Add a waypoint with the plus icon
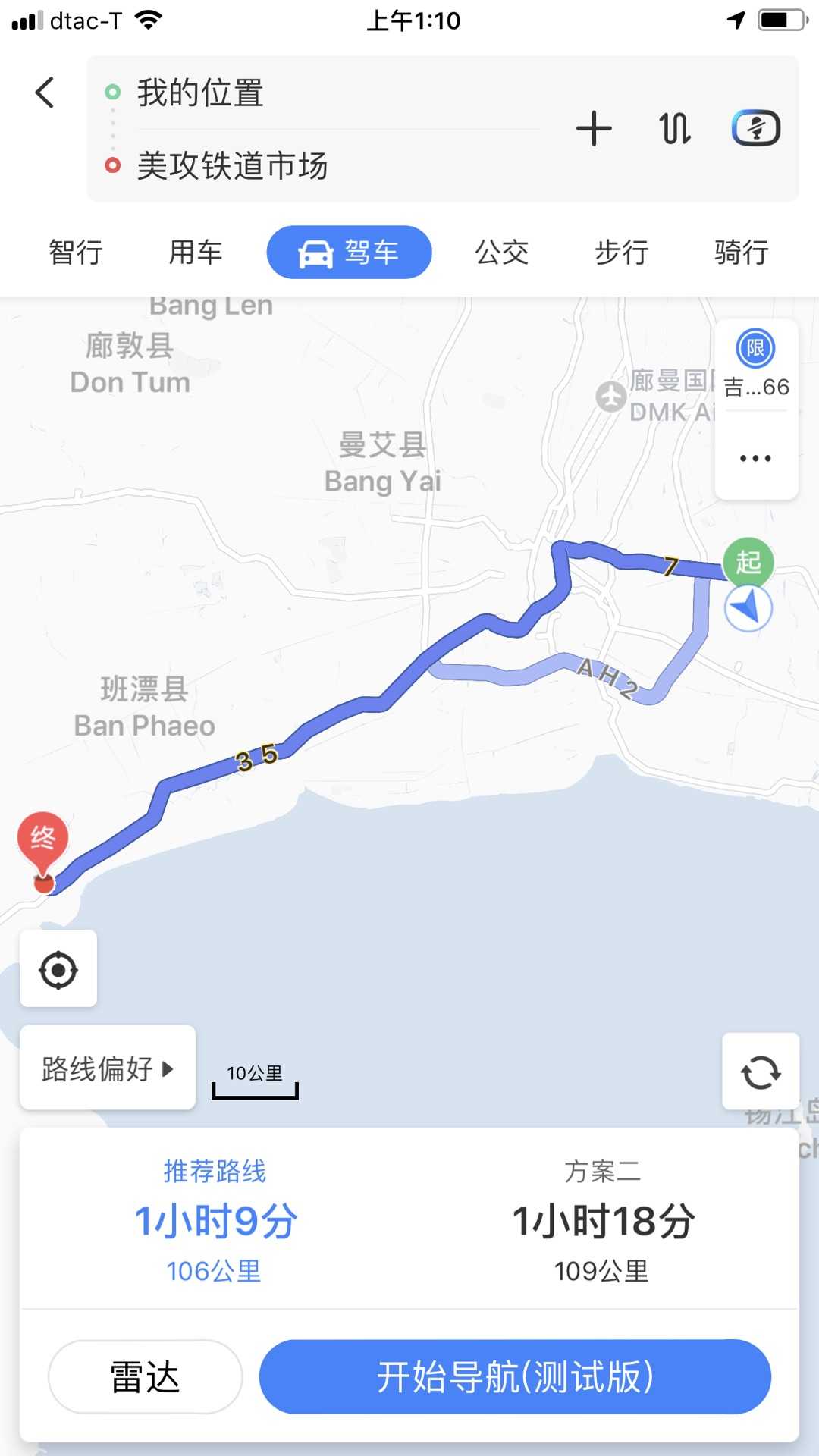This screenshot has height=1456, width=819. [x=594, y=128]
